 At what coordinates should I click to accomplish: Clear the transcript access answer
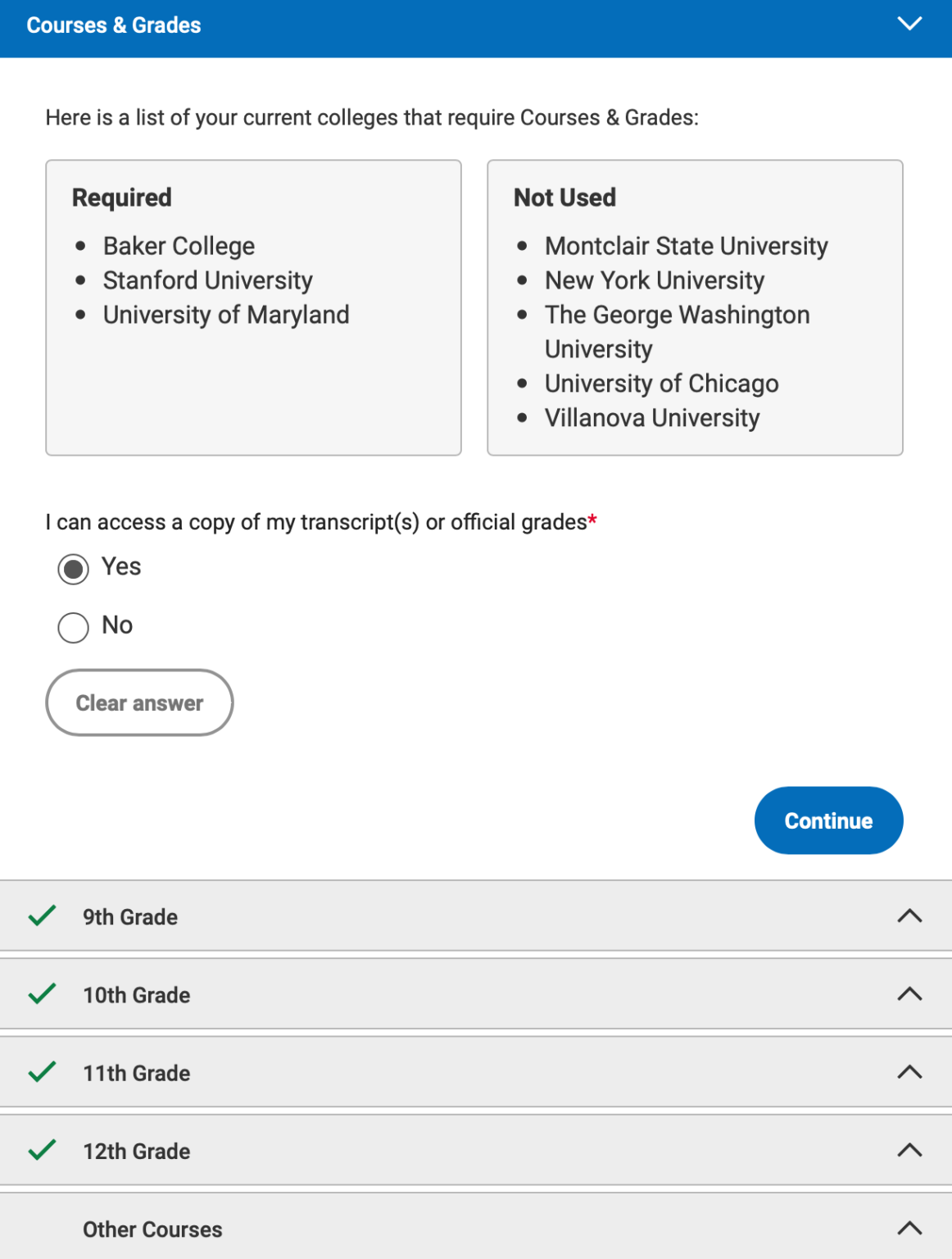139,702
